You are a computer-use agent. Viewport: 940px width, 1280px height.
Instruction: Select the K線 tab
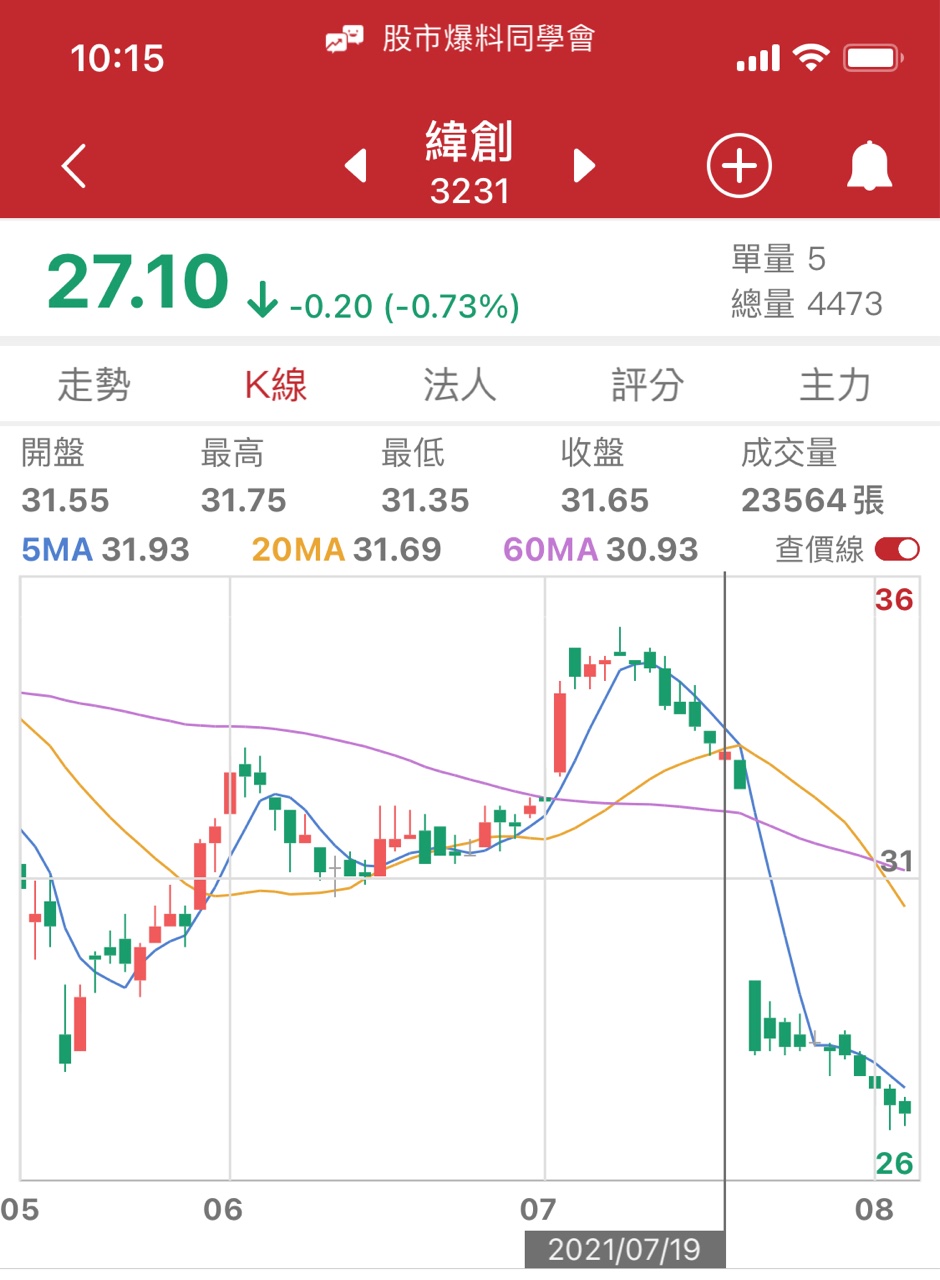coord(276,385)
